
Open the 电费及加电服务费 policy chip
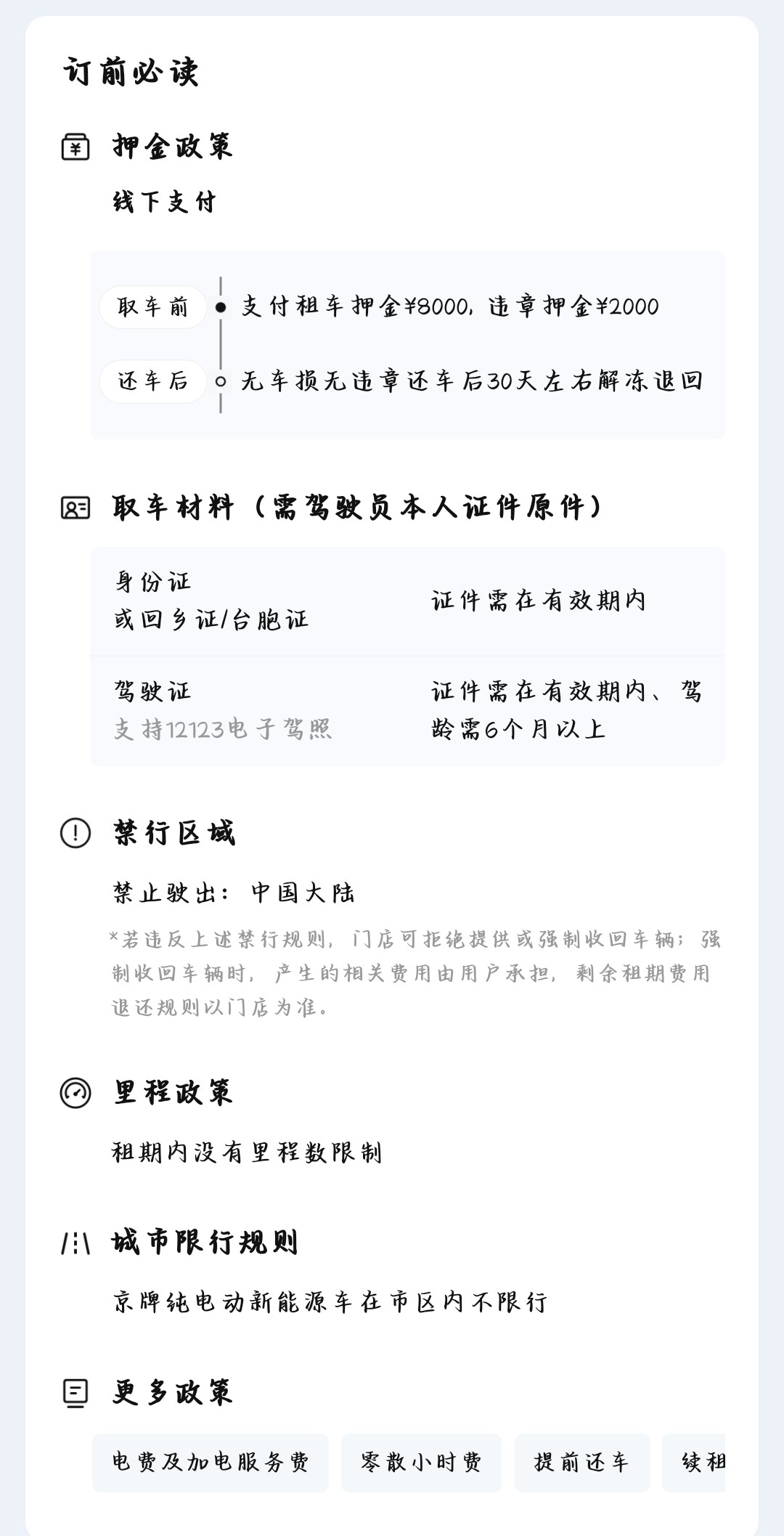(x=211, y=1462)
